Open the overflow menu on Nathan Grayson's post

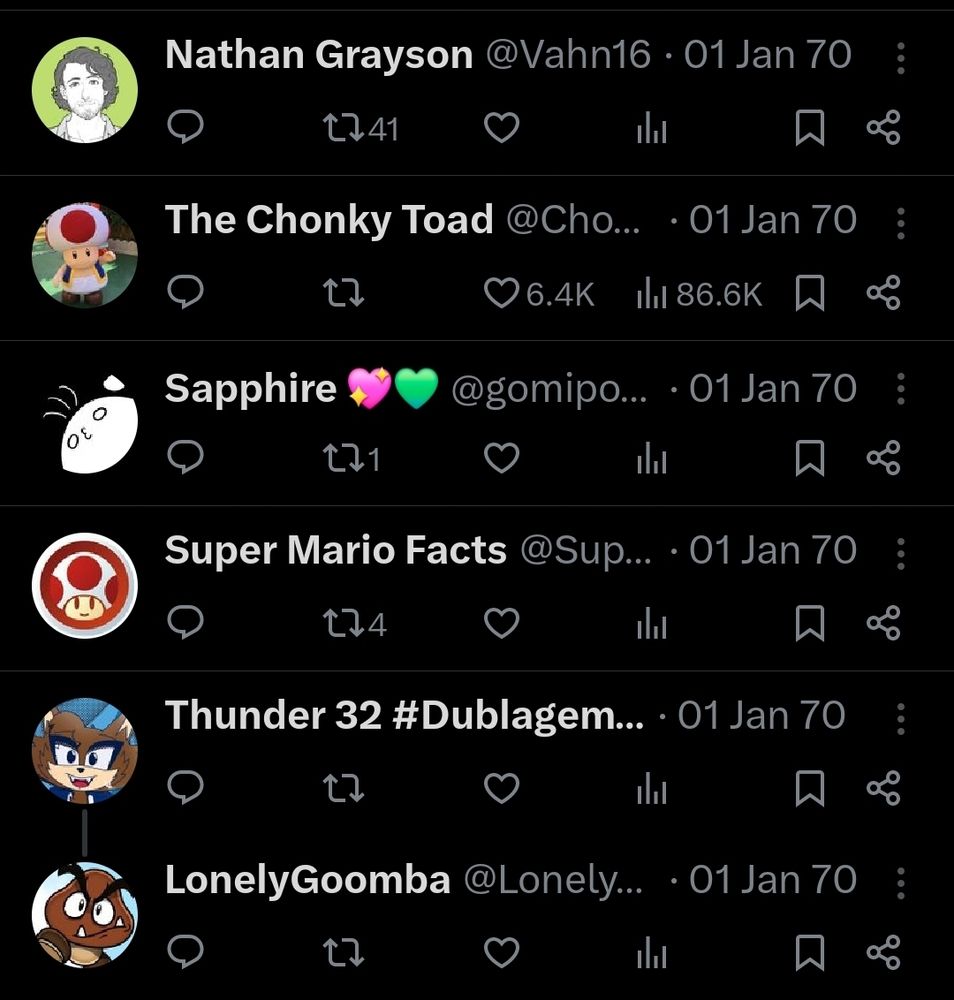pos(900,58)
